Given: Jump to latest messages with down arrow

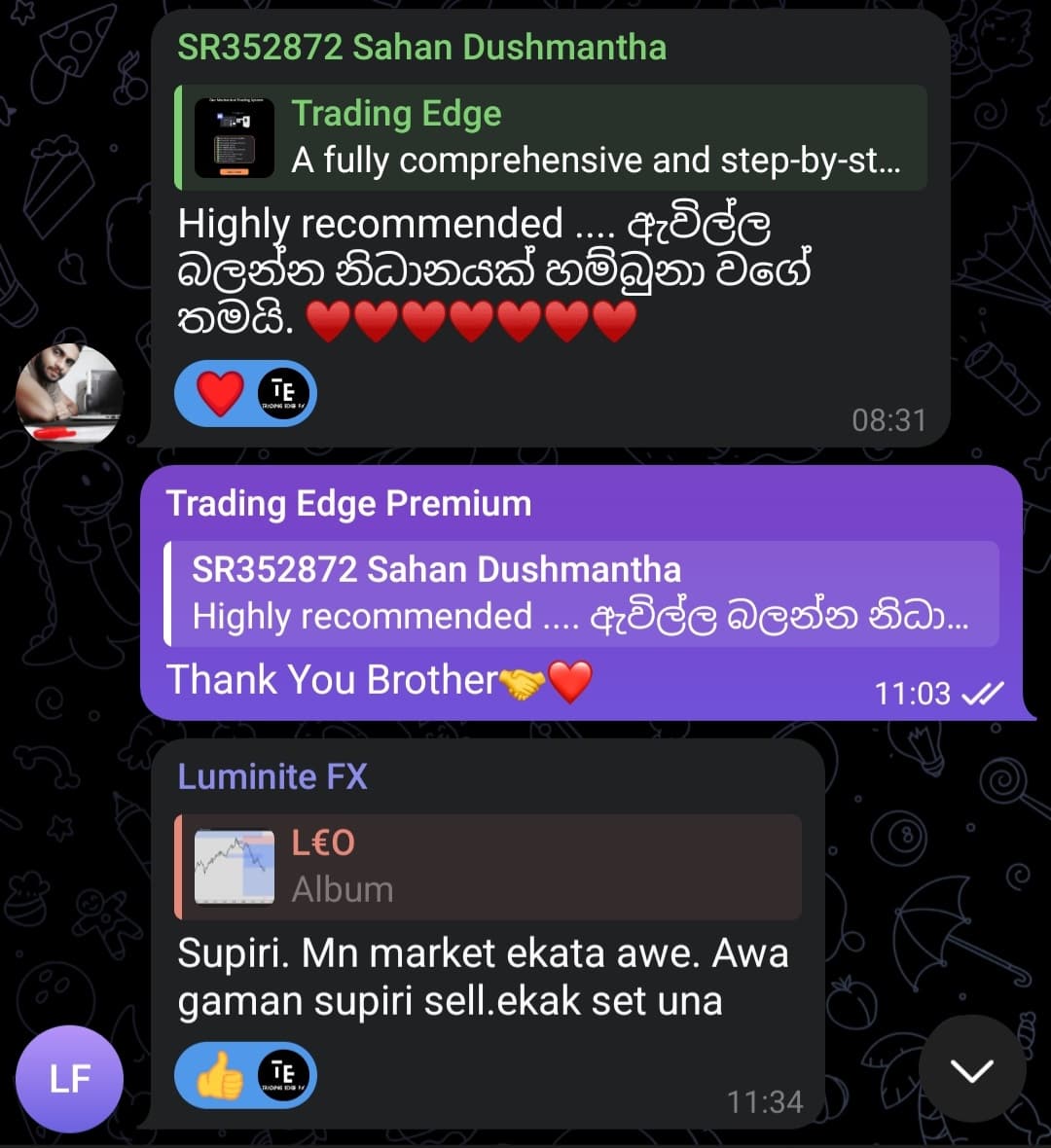Looking at the screenshot, I should 971,1070.
